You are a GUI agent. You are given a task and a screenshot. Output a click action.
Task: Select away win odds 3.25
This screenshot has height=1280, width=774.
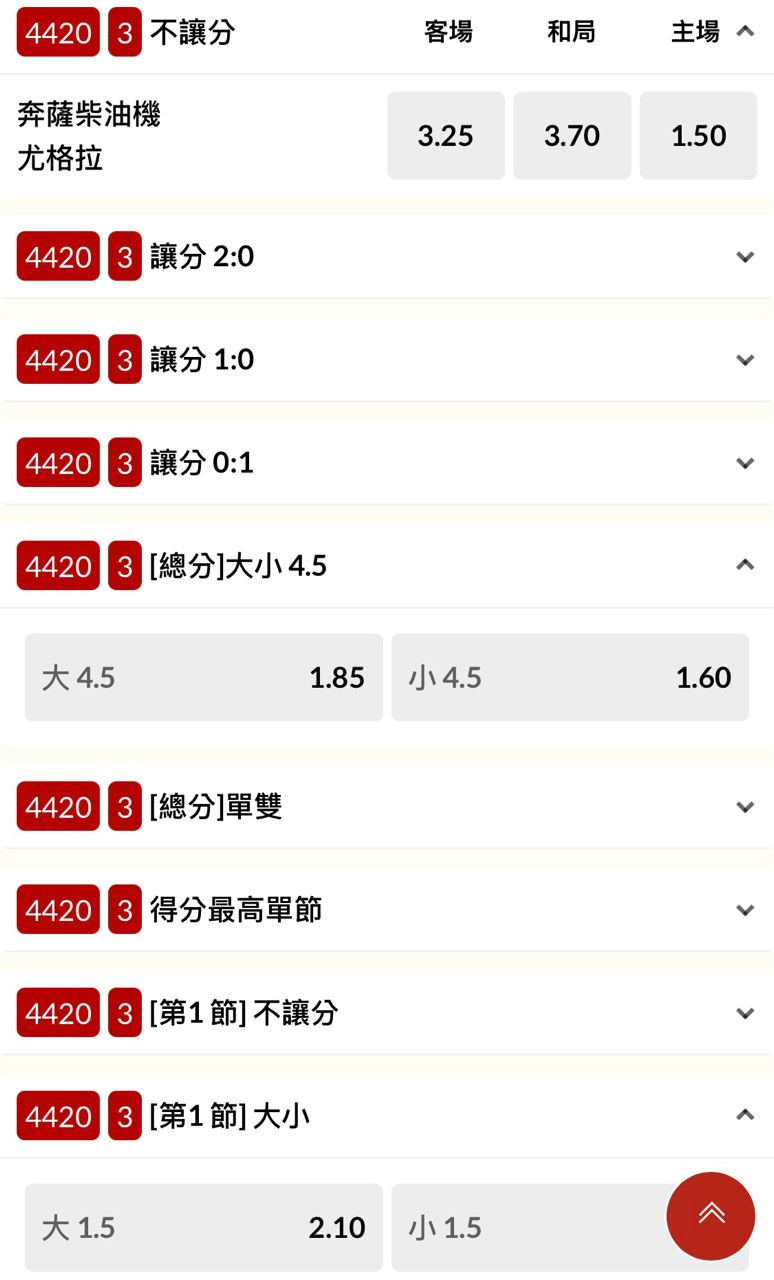(x=445, y=136)
